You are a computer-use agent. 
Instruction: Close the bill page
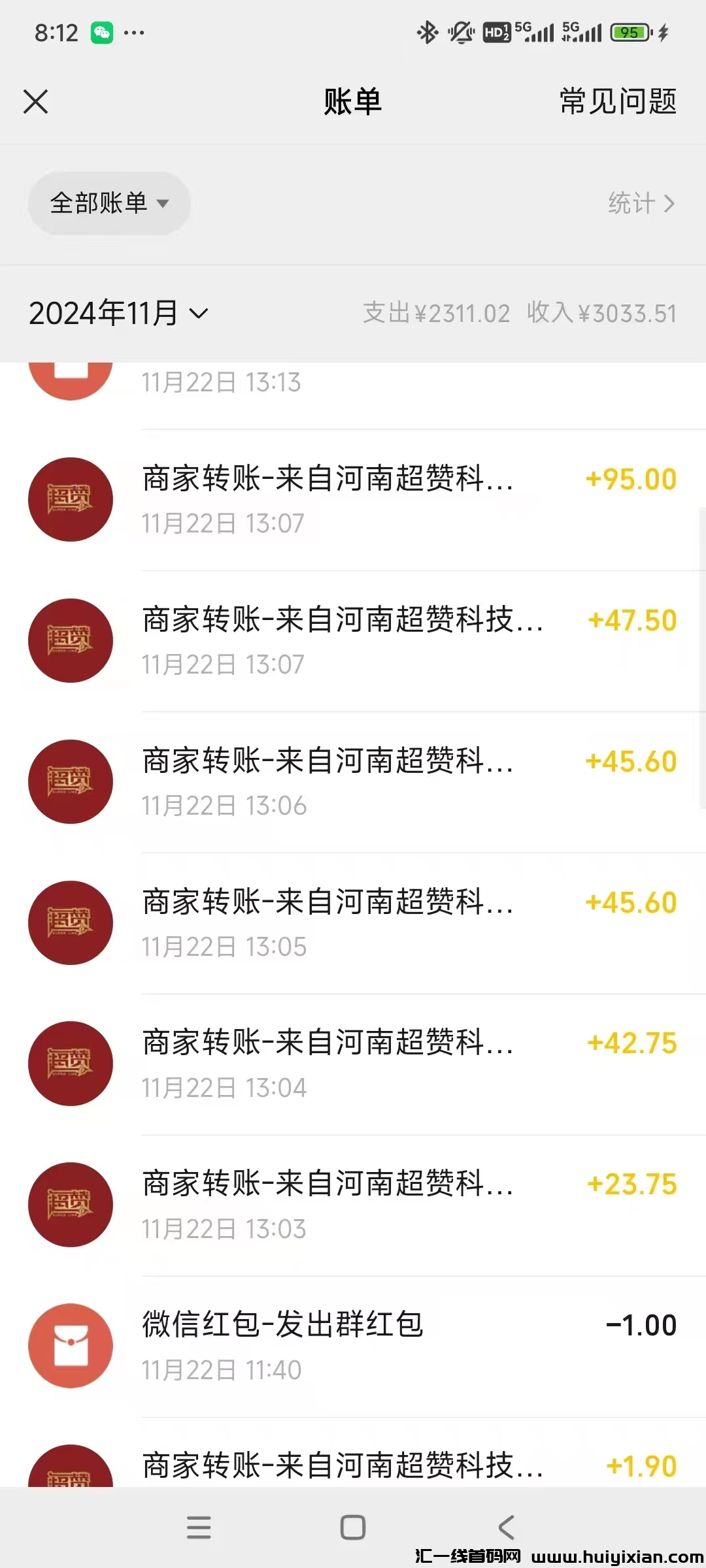pos(36,102)
